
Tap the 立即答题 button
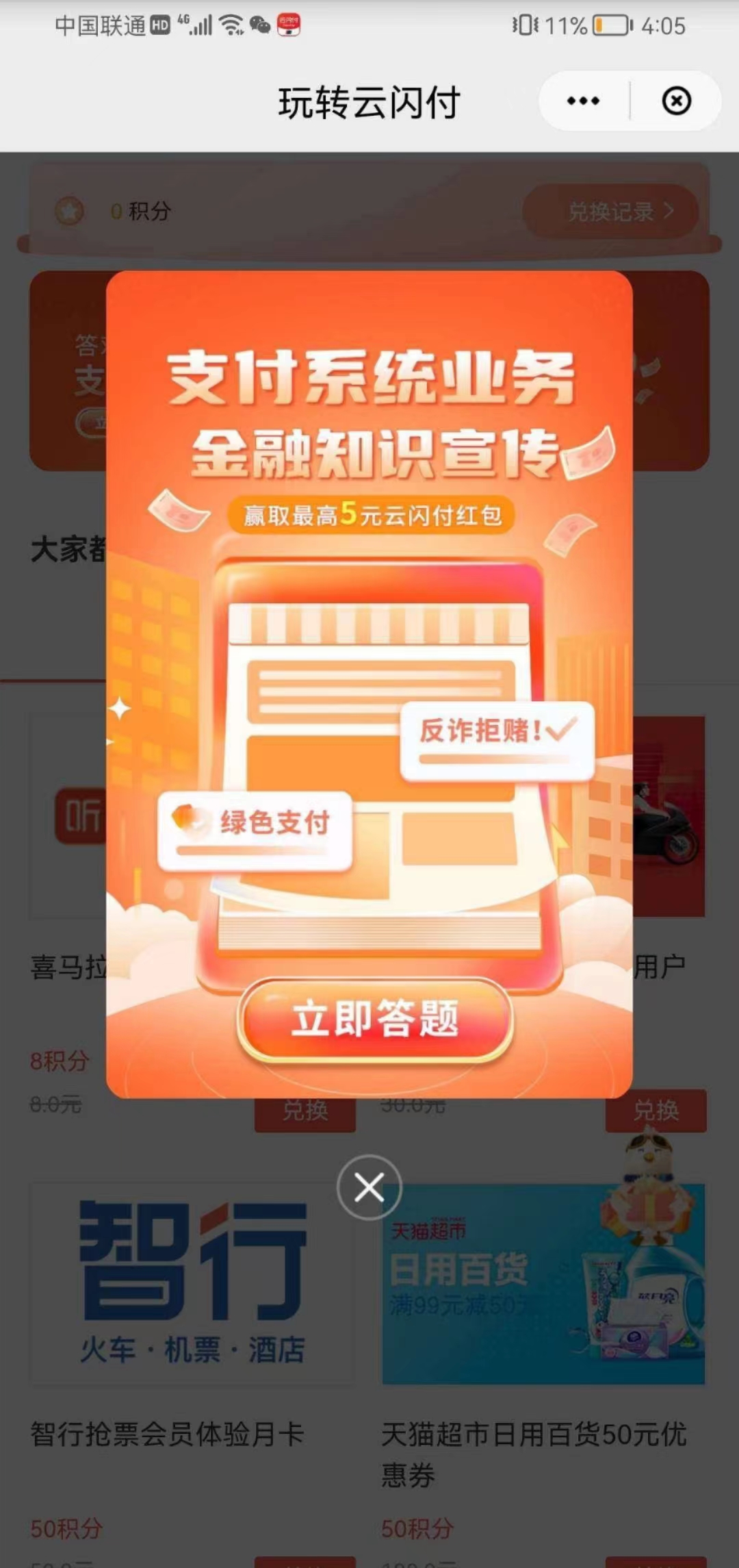click(375, 1019)
